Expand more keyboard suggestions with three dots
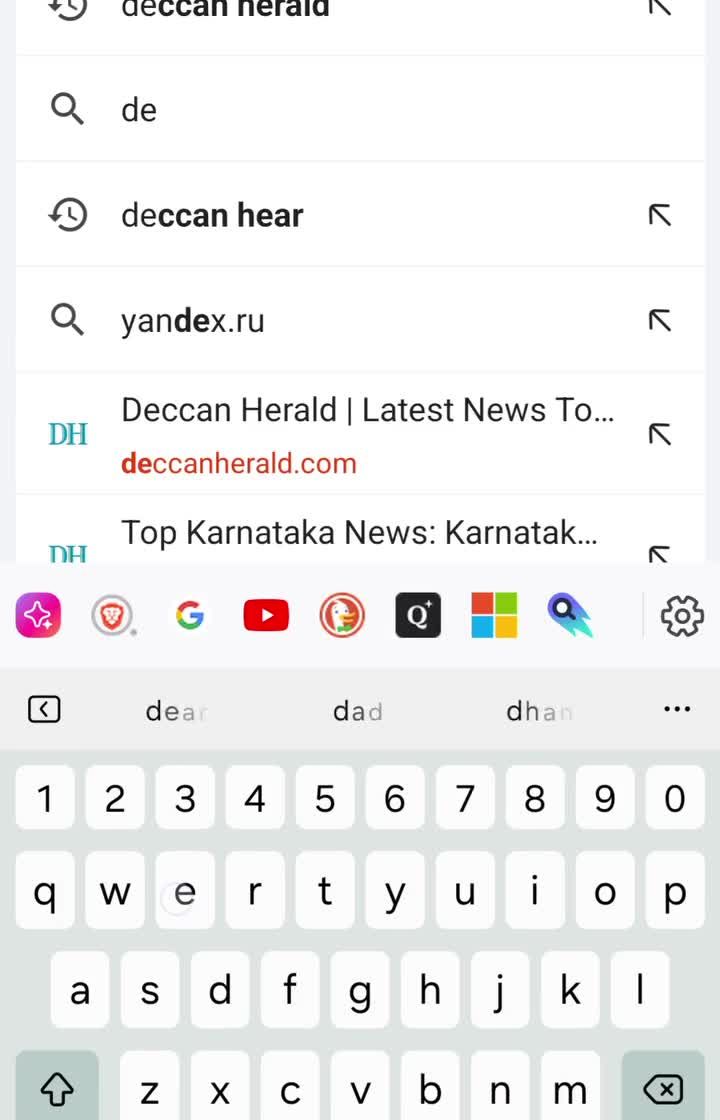The width and height of the screenshot is (720, 1120). click(677, 709)
